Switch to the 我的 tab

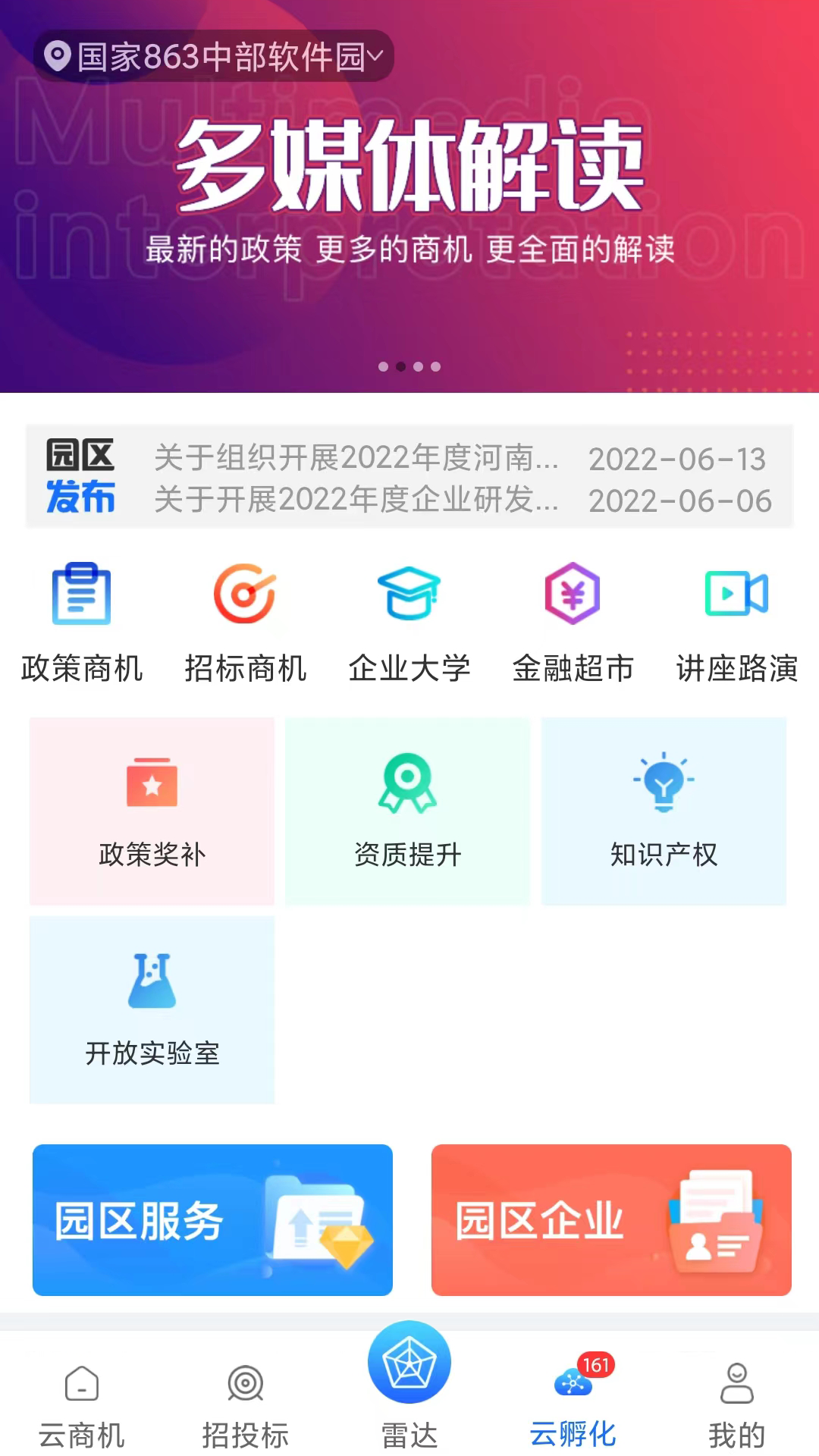coord(736,1407)
